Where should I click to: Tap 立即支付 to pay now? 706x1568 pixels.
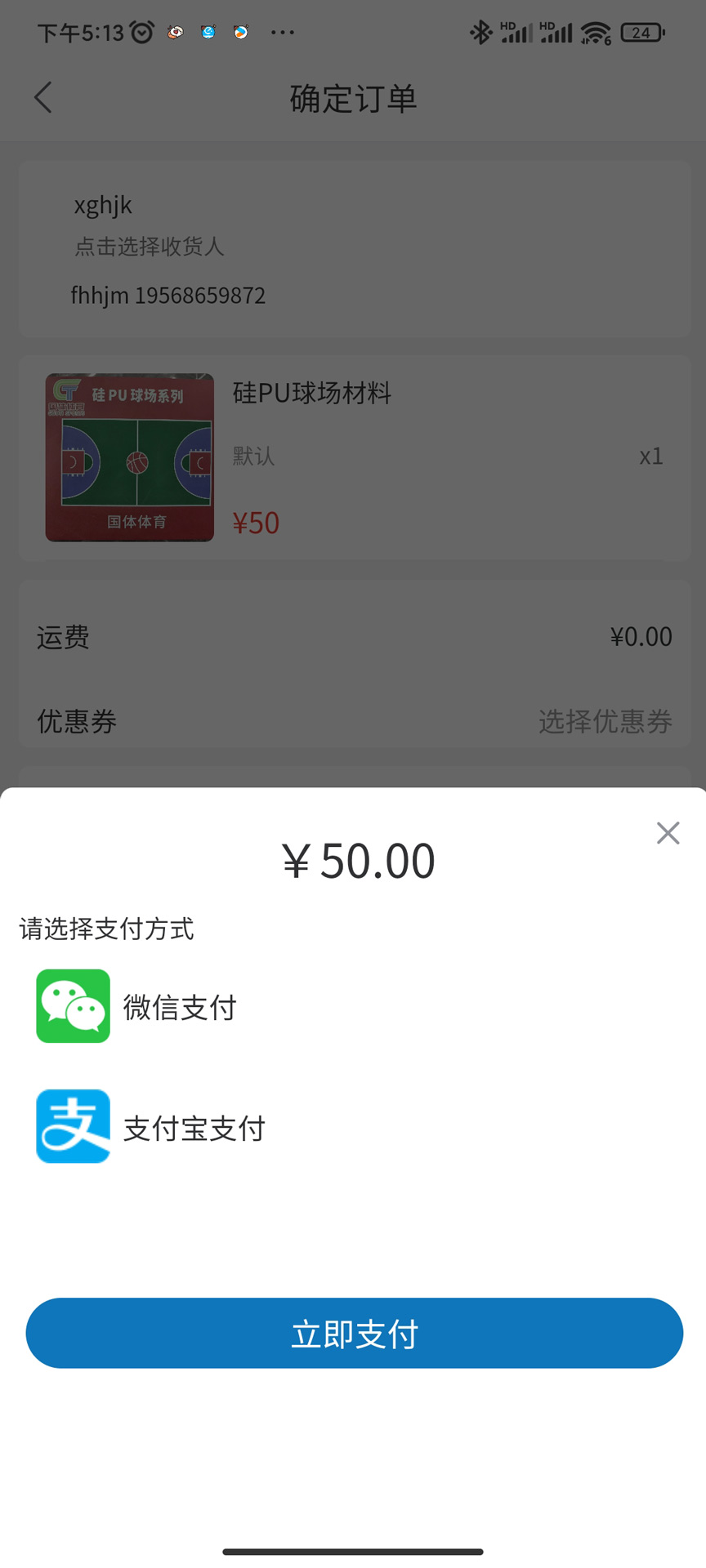354,1334
